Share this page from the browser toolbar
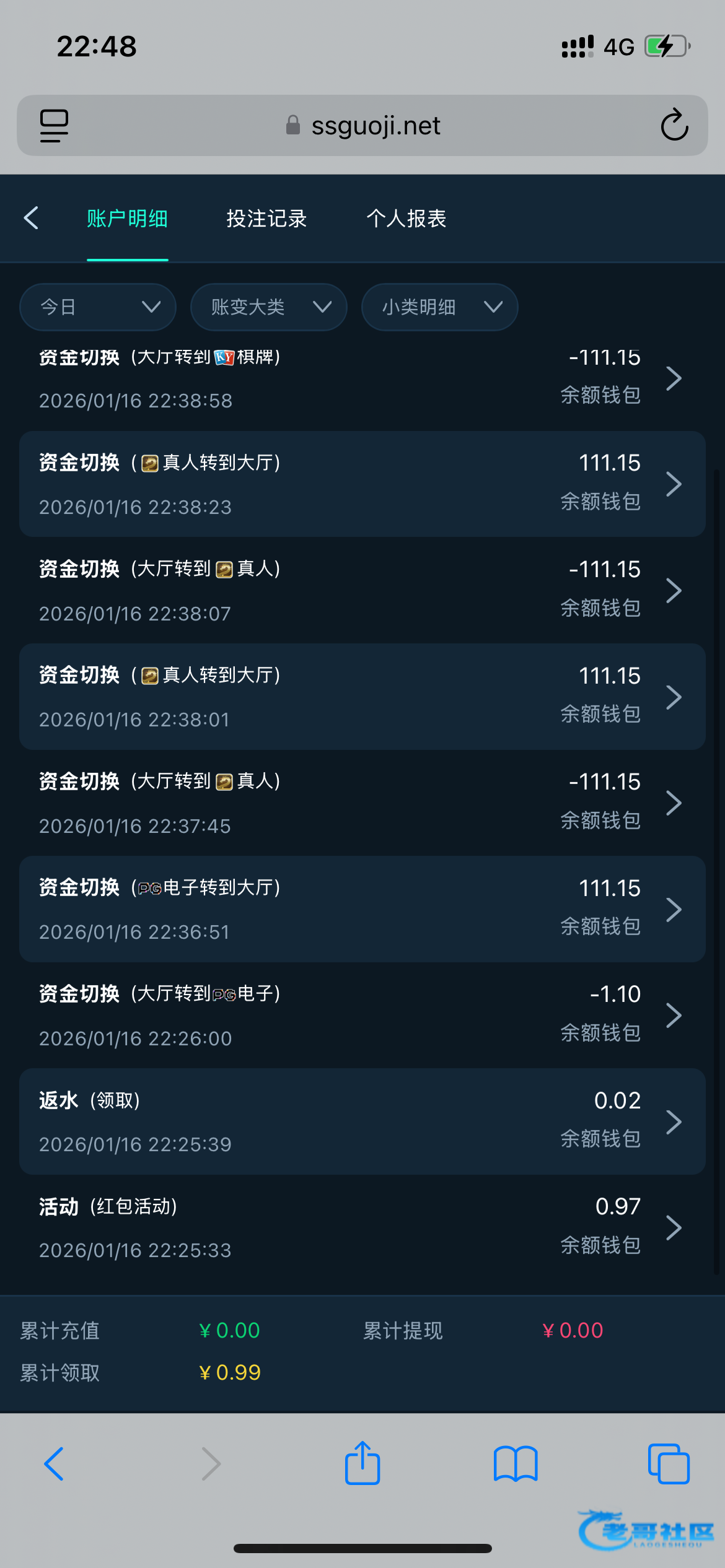The width and height of the screenshot is (725, 1568). tap(362, 1463)
